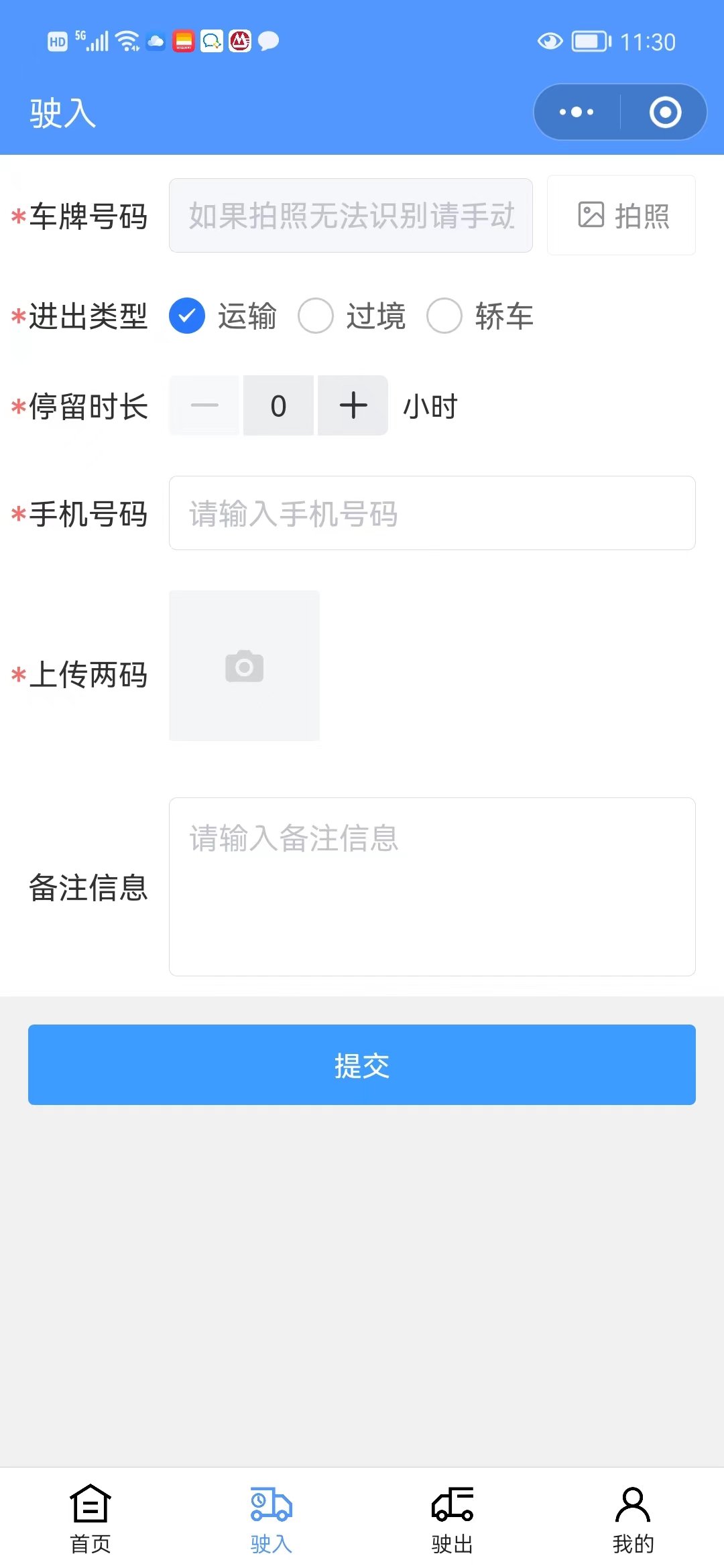Screen dimensions: 724x1568
Task: Submit the form with 提交
Action: coord(362,1065)
